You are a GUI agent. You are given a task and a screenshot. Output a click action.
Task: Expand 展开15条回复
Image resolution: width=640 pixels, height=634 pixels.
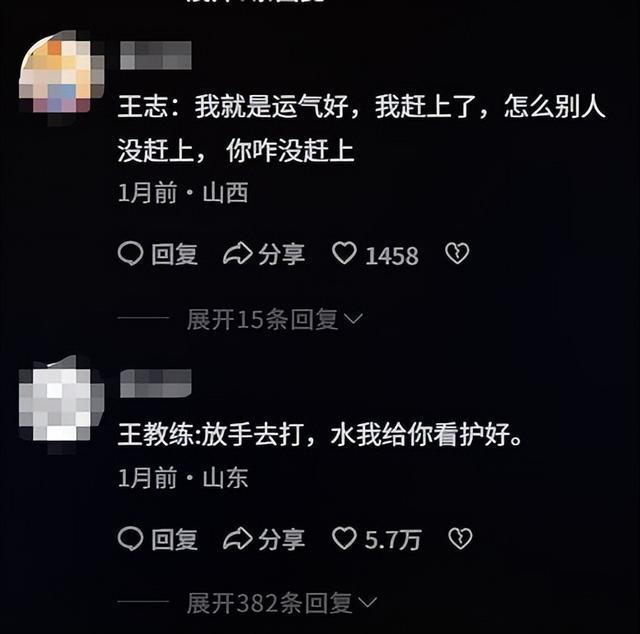point(275,319)
